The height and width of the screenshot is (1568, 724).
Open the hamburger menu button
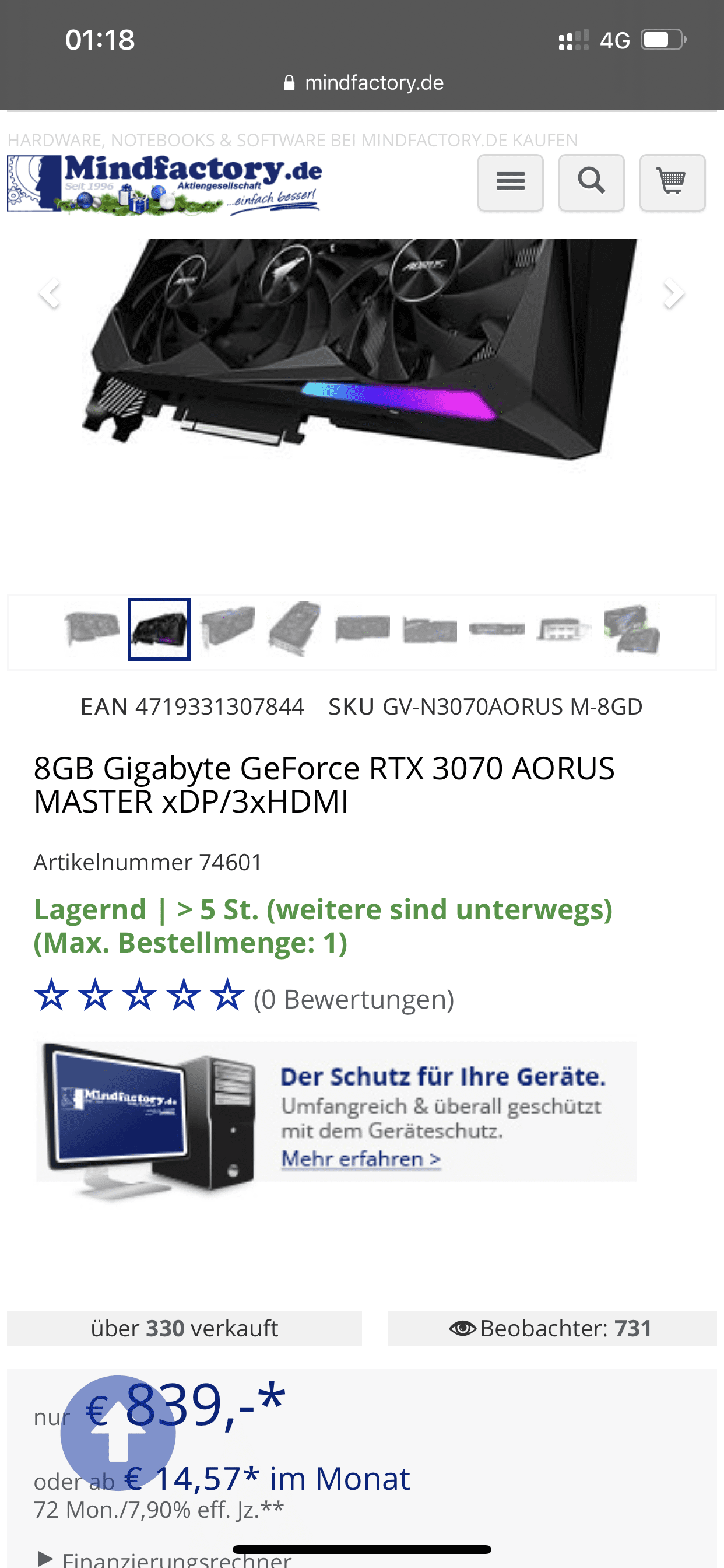[510, 183]
